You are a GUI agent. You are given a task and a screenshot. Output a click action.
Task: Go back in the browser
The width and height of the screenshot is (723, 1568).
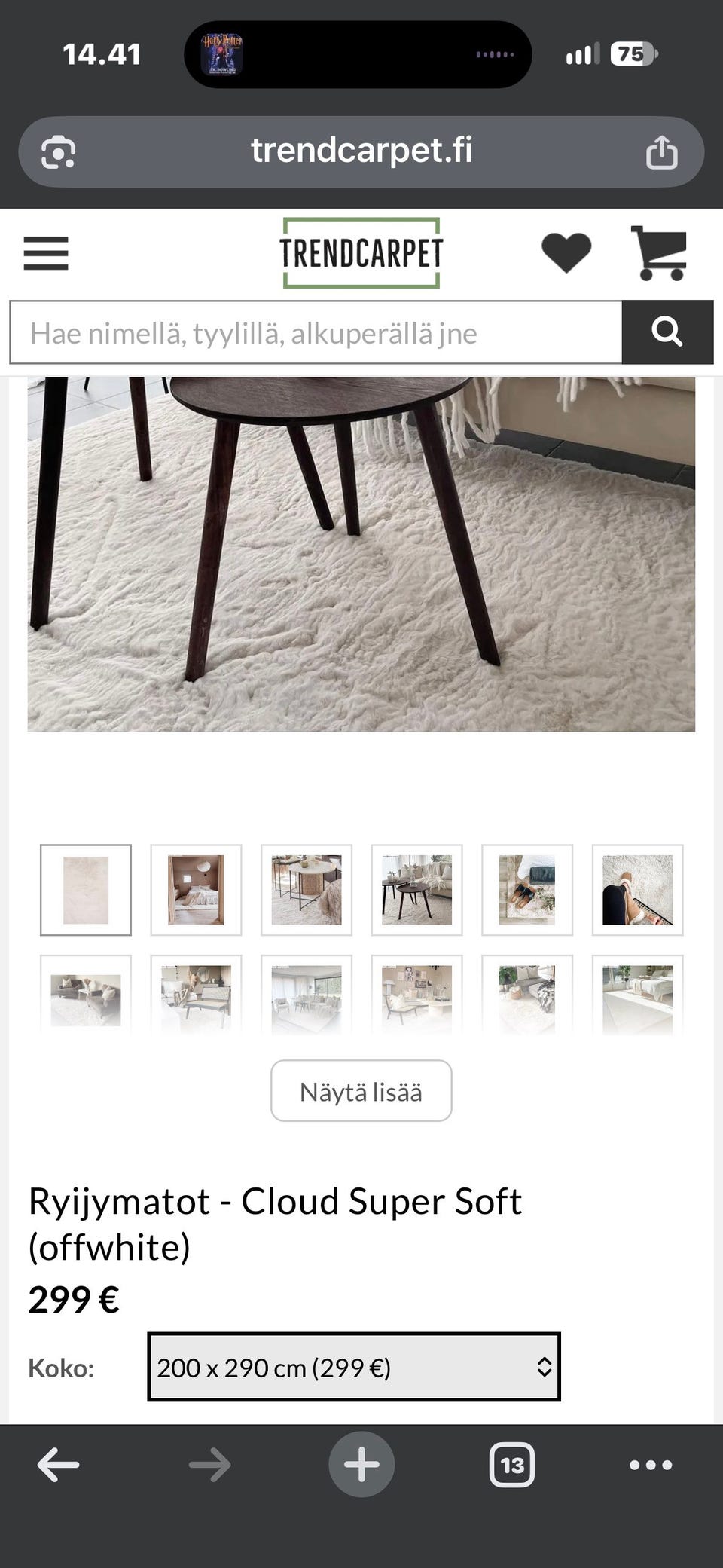pyautogui.click(x=58, y=1465)
